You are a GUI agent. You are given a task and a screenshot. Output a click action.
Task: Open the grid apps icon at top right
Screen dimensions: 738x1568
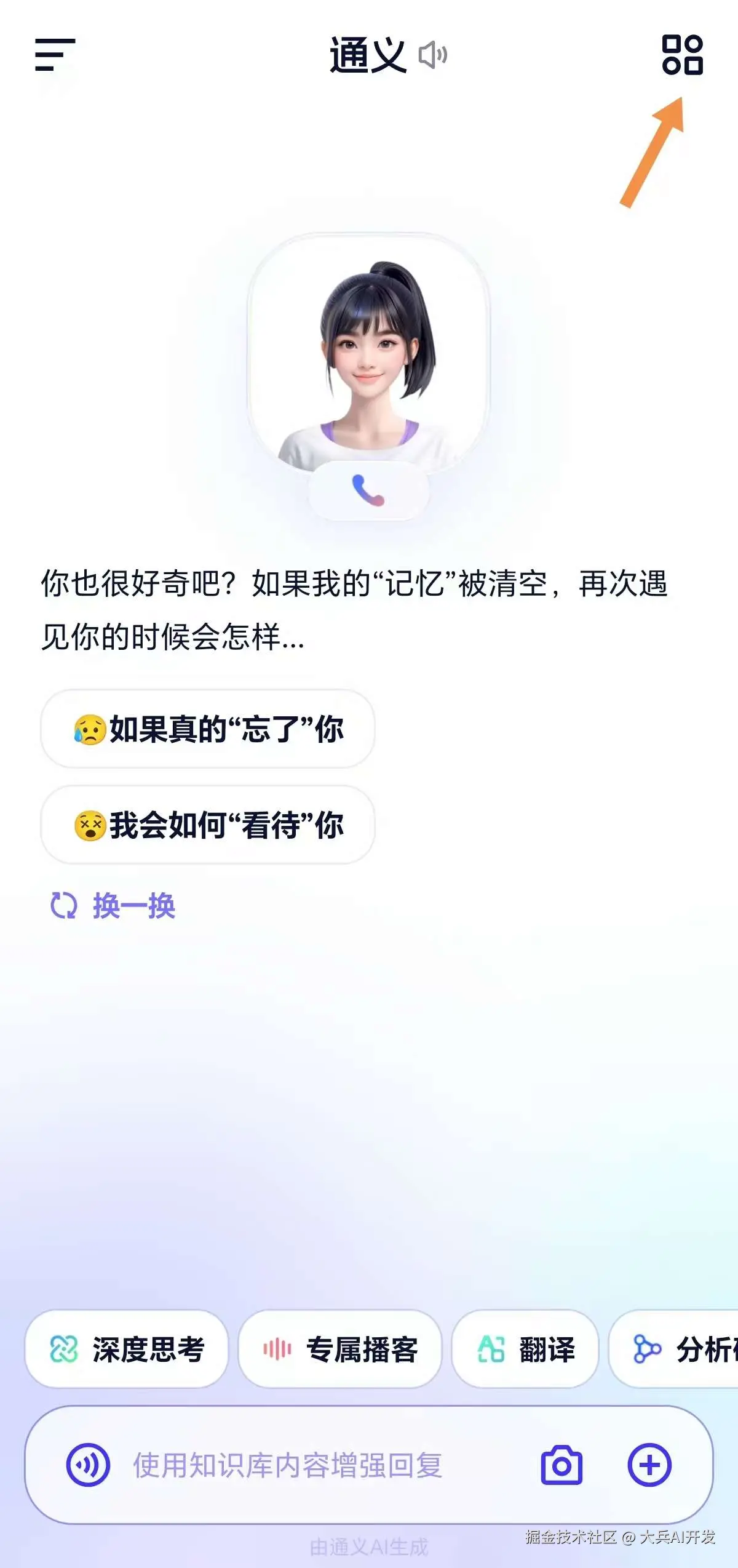(x=682, y=55)
